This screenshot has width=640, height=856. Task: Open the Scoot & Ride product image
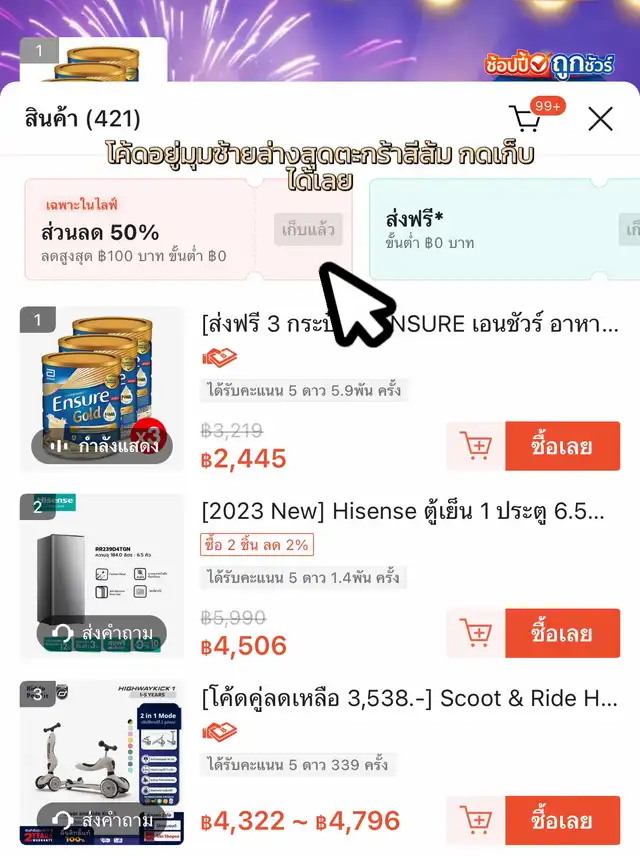(x=102, y=745)
